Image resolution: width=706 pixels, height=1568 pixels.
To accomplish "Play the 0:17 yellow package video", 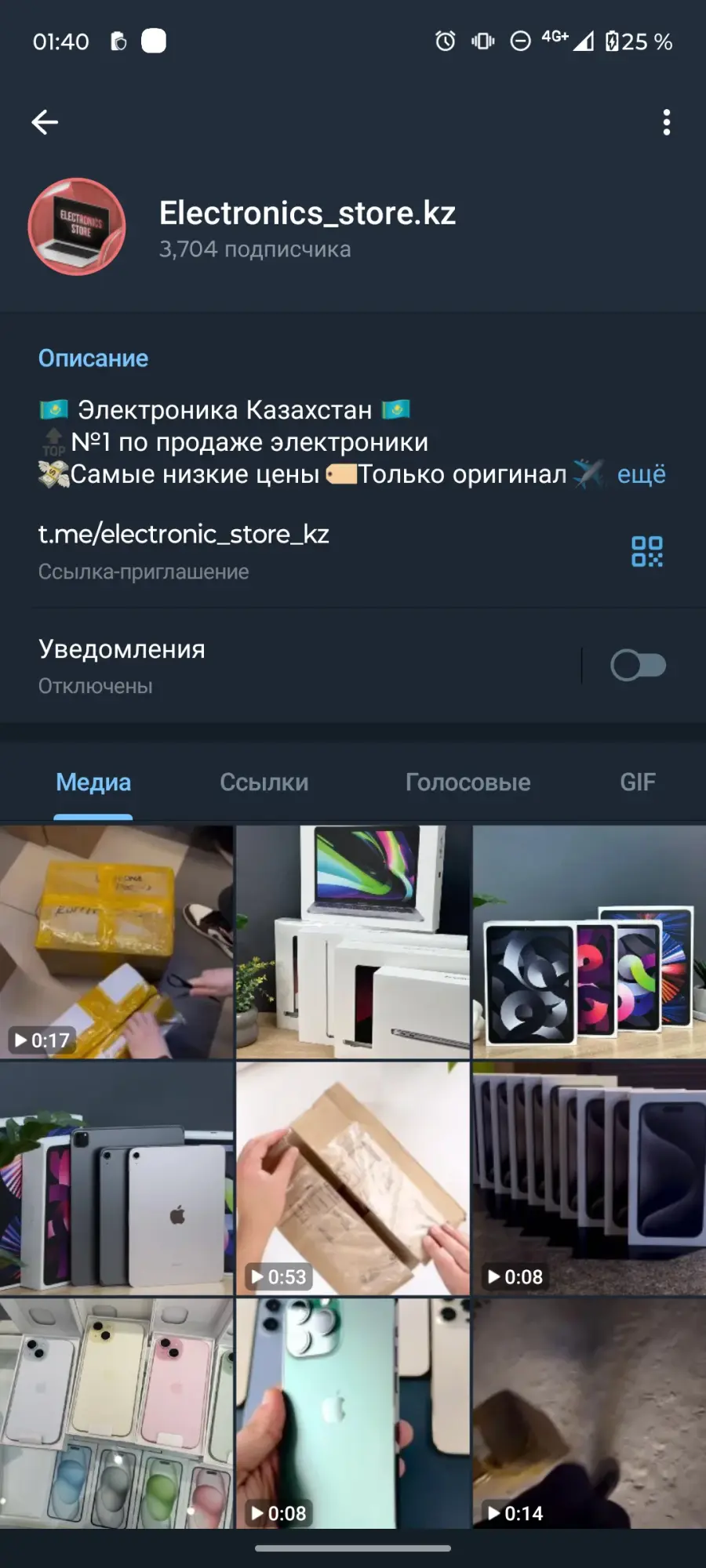I will (116, 942).
